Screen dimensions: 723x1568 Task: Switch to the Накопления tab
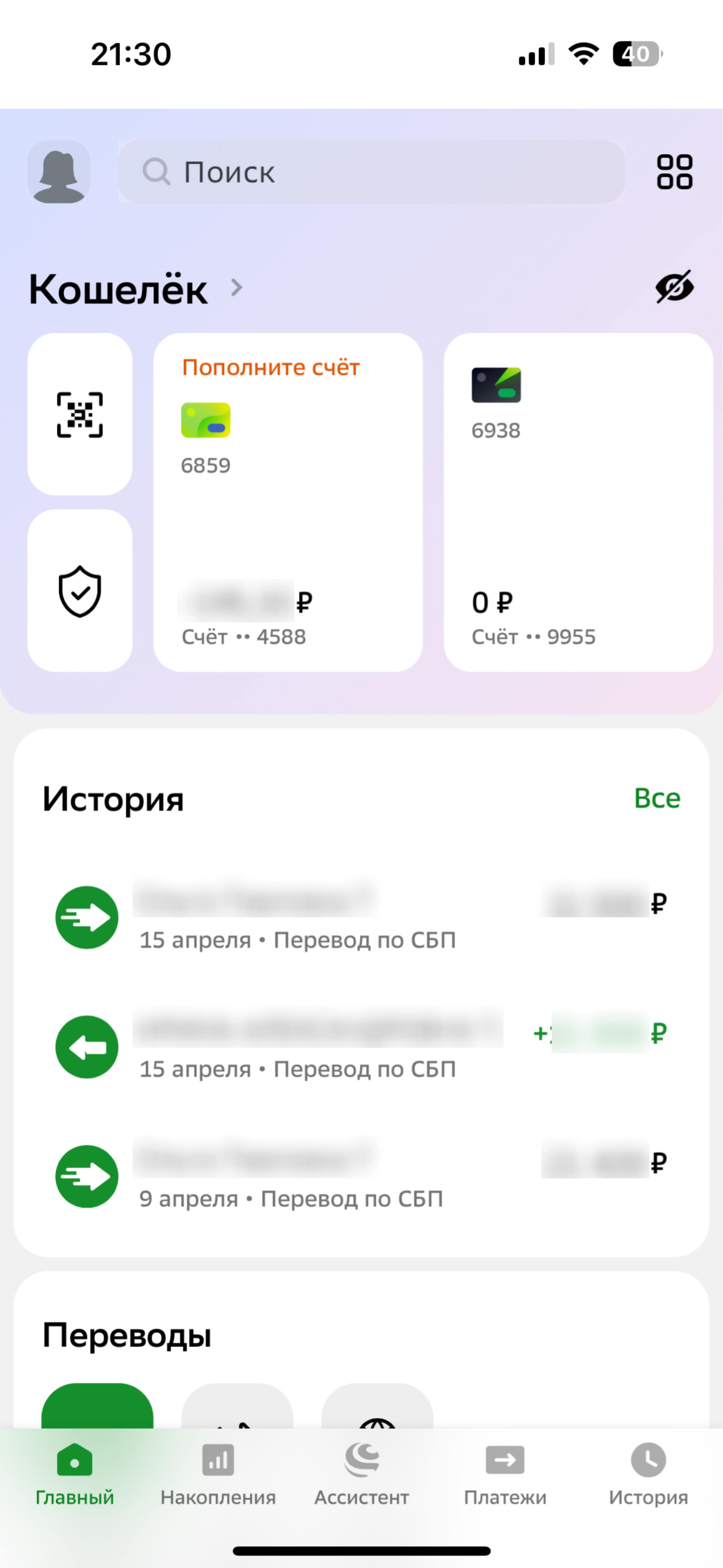(218, 1472)
